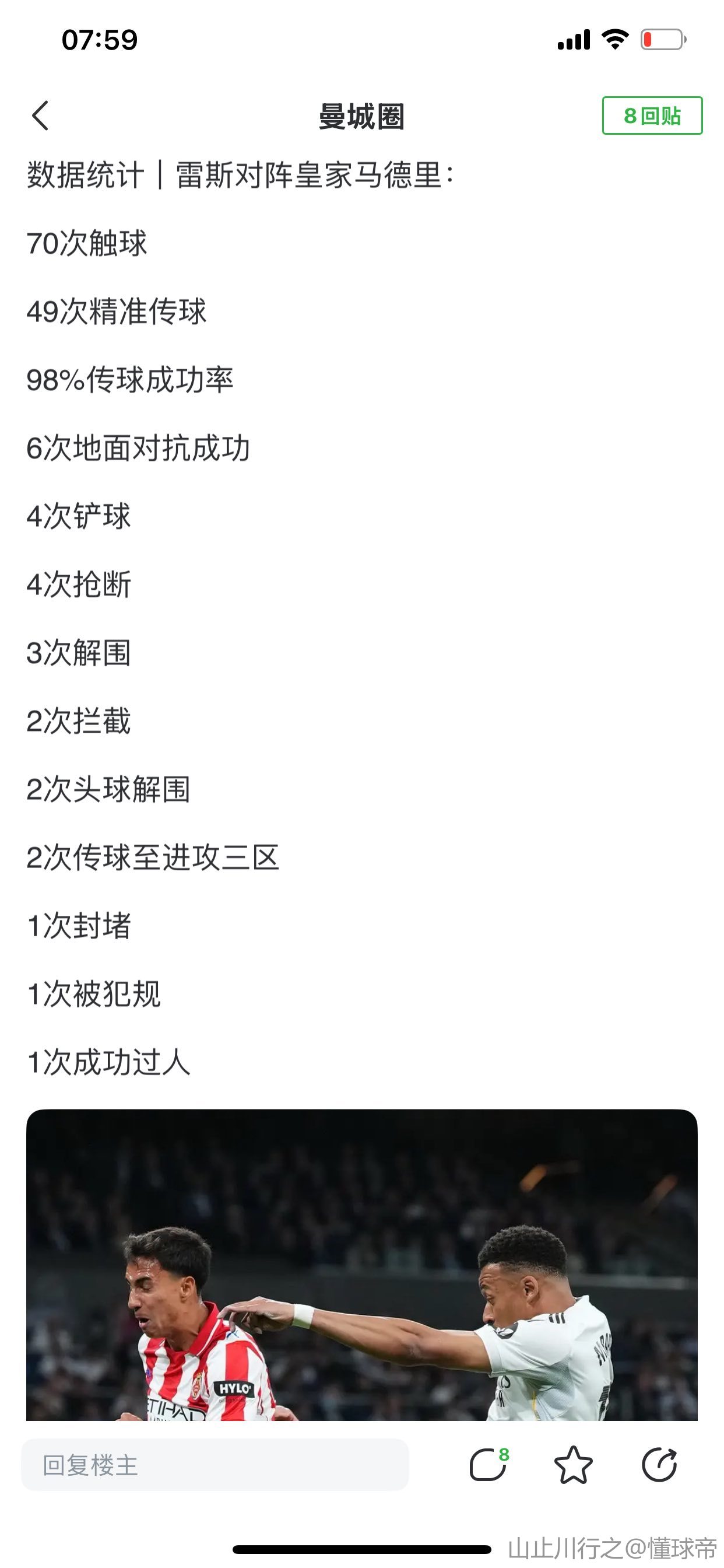Open the match photo in the post
The height and width of the screenshot is (1568, 724).
[361, 1265]
